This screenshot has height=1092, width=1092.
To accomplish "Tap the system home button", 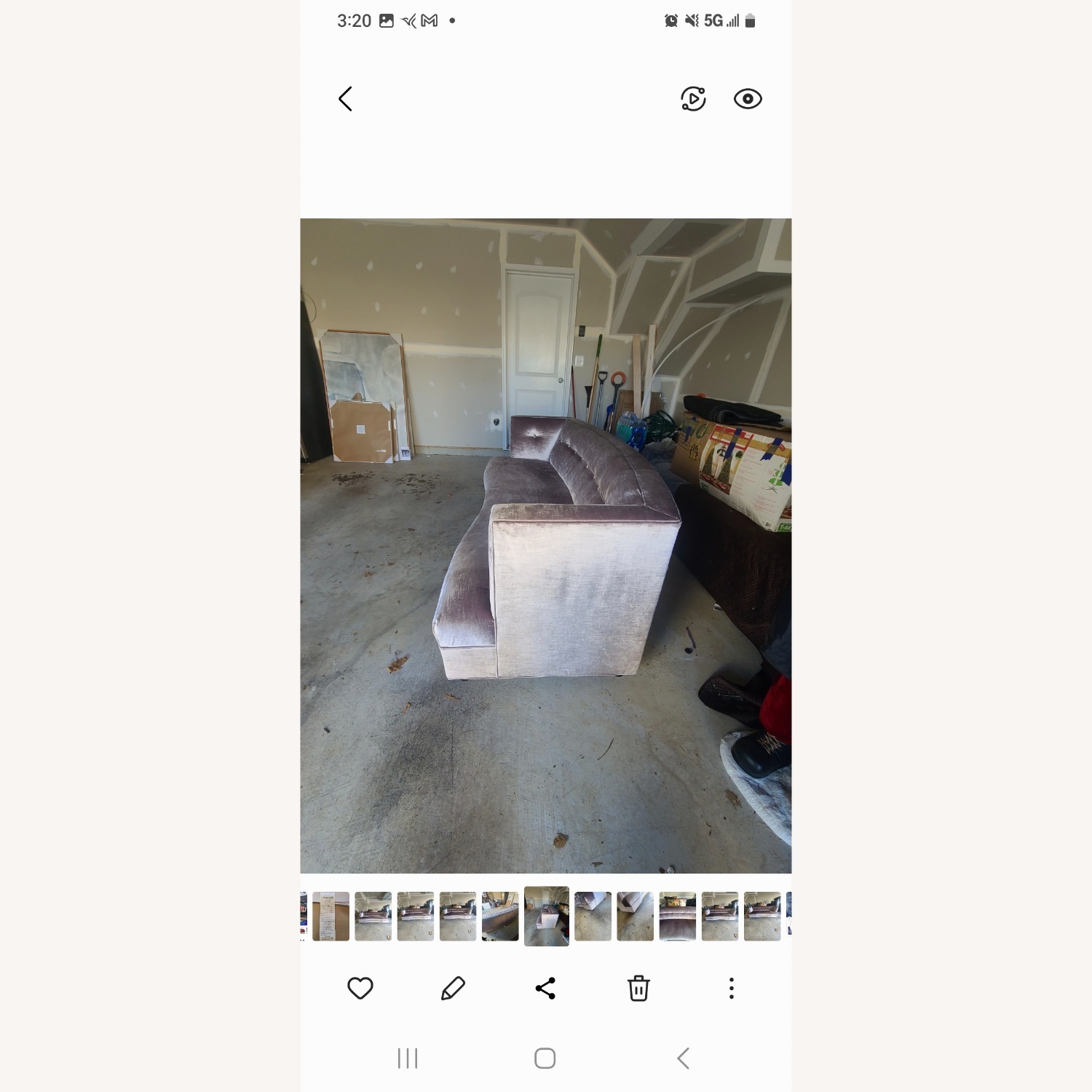I will tap(545, 1058).
